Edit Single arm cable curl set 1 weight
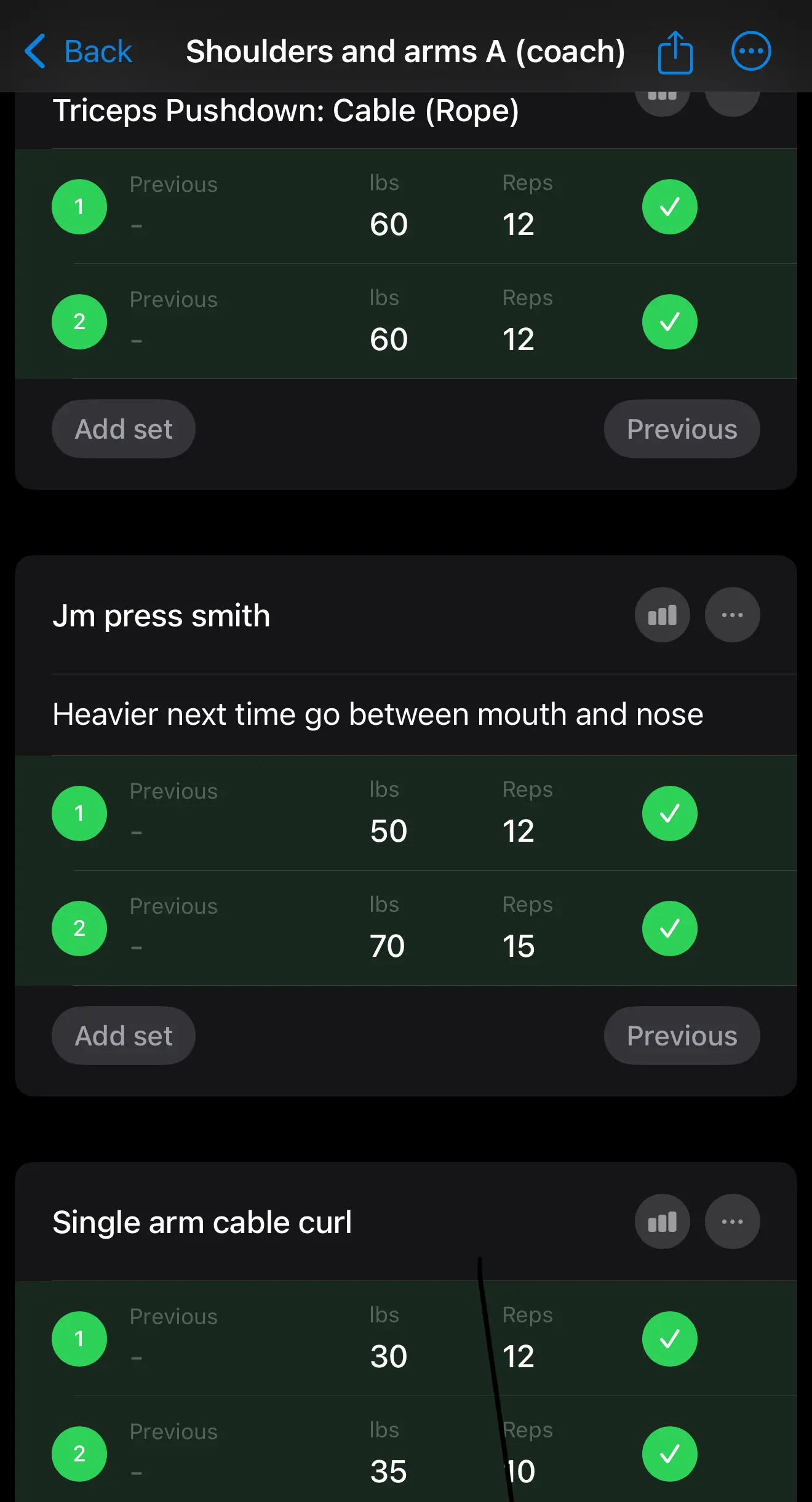 coord(389,1357)
